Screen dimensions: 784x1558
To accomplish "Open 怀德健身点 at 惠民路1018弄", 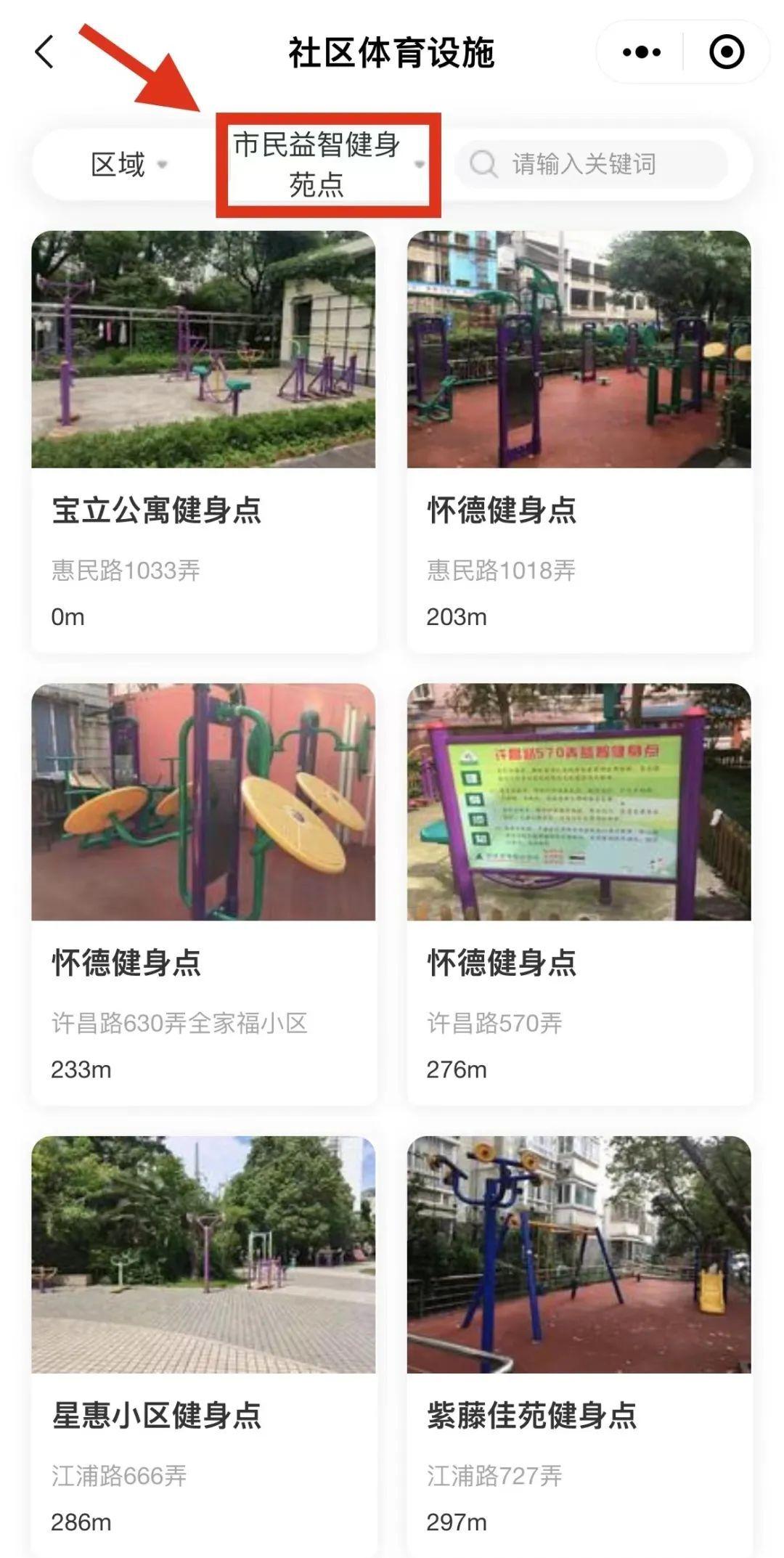I will [x=579, y=443].
